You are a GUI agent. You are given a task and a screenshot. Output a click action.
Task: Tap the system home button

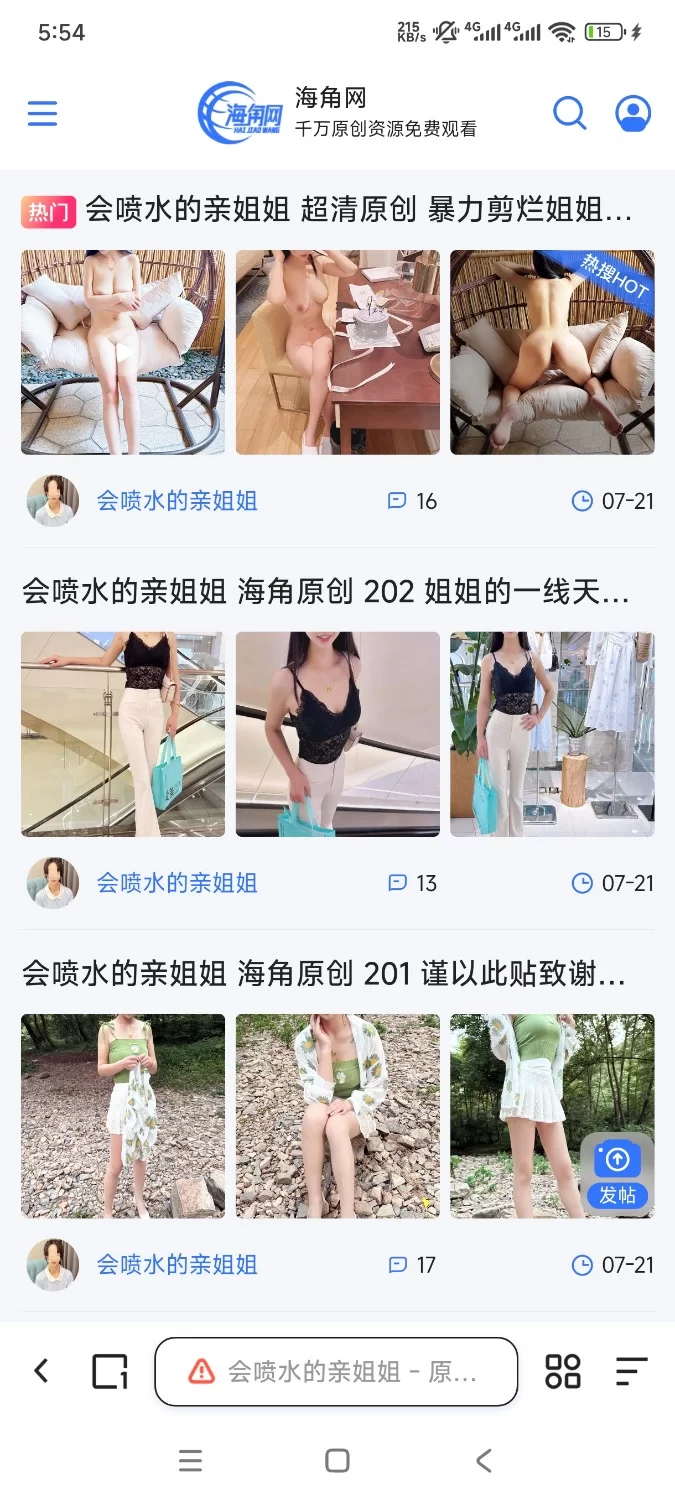click(337, 1461)
